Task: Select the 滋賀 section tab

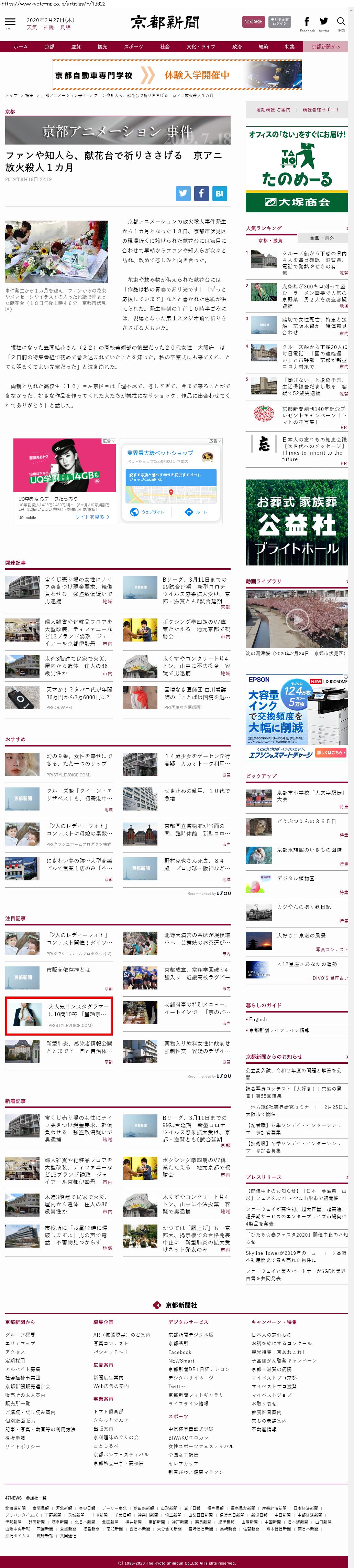Action: (x=76, y=47)
